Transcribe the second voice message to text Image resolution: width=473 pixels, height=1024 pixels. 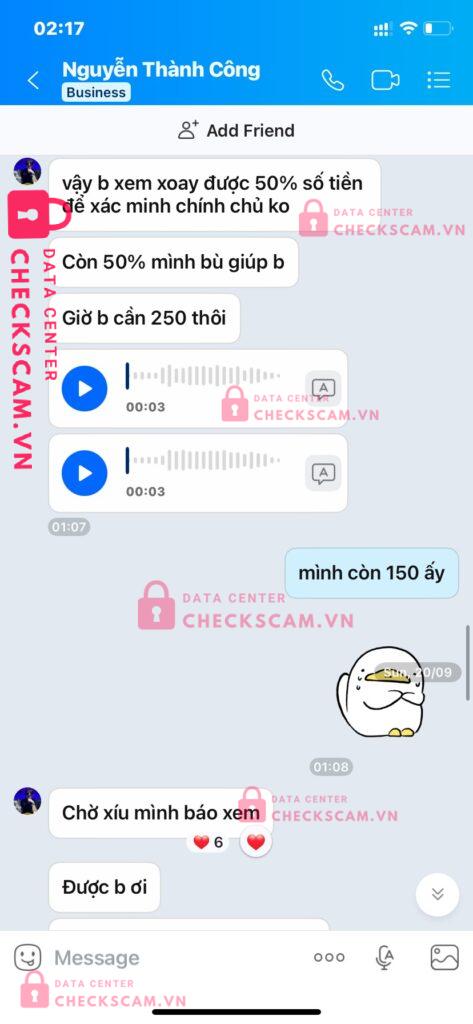pyautogui.click(x=323, y=473)
